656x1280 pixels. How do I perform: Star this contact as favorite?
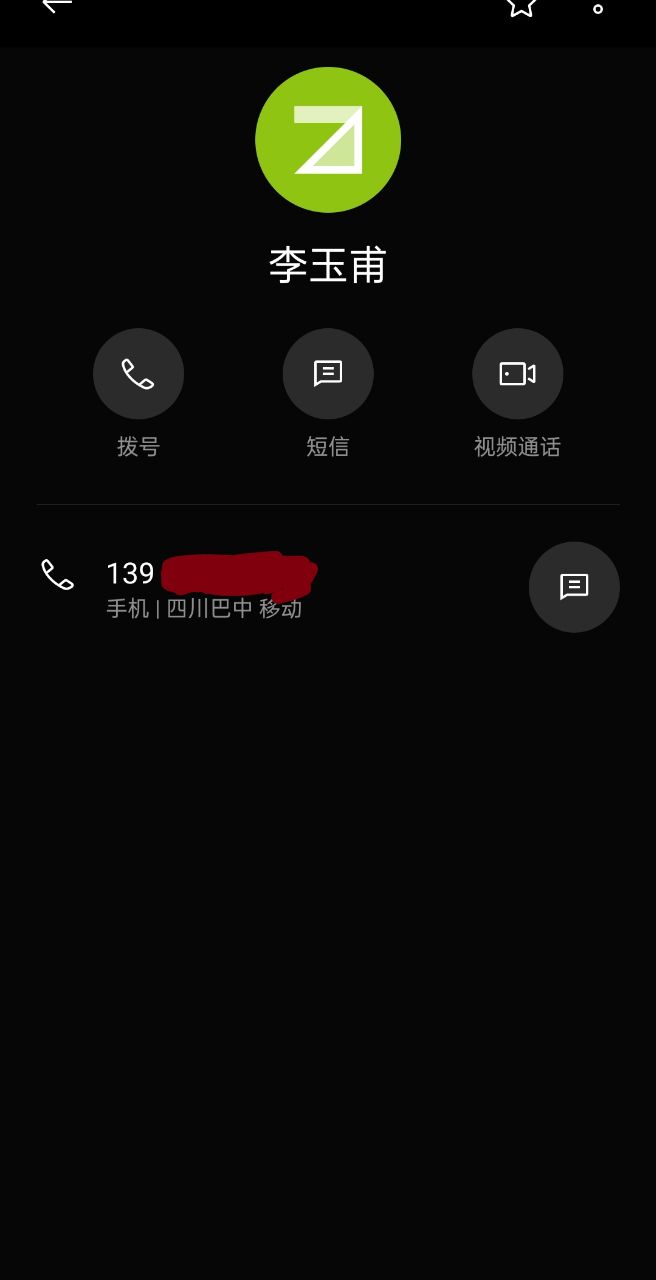coord(521,6)
